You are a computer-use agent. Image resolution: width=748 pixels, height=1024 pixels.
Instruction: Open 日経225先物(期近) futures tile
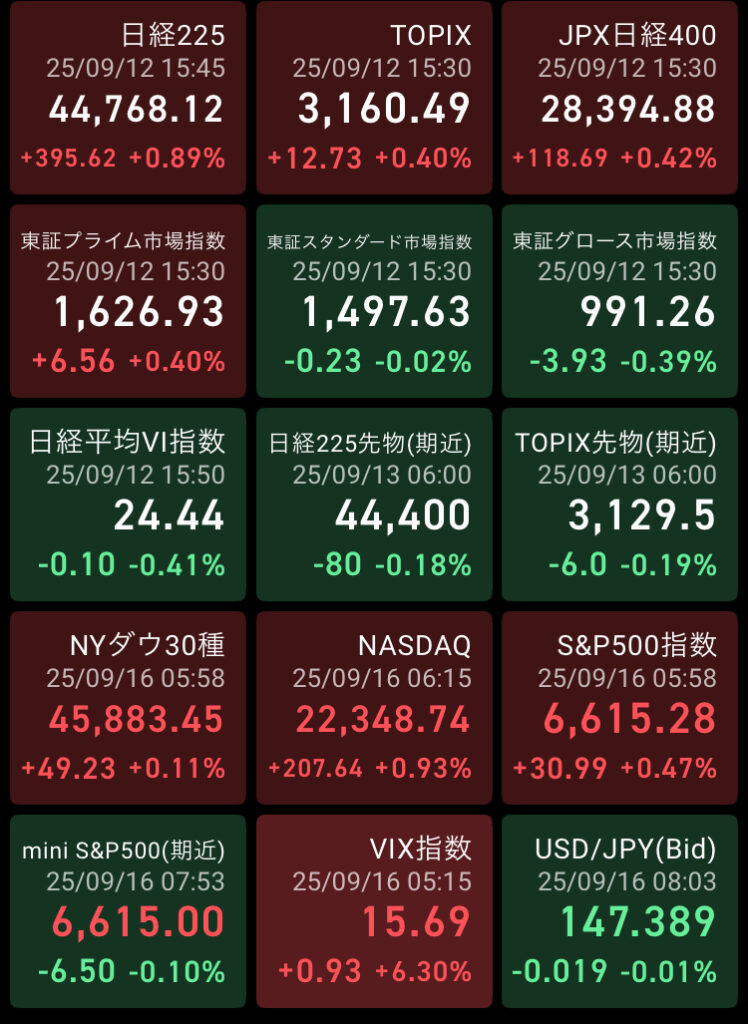tap(374, 504)
